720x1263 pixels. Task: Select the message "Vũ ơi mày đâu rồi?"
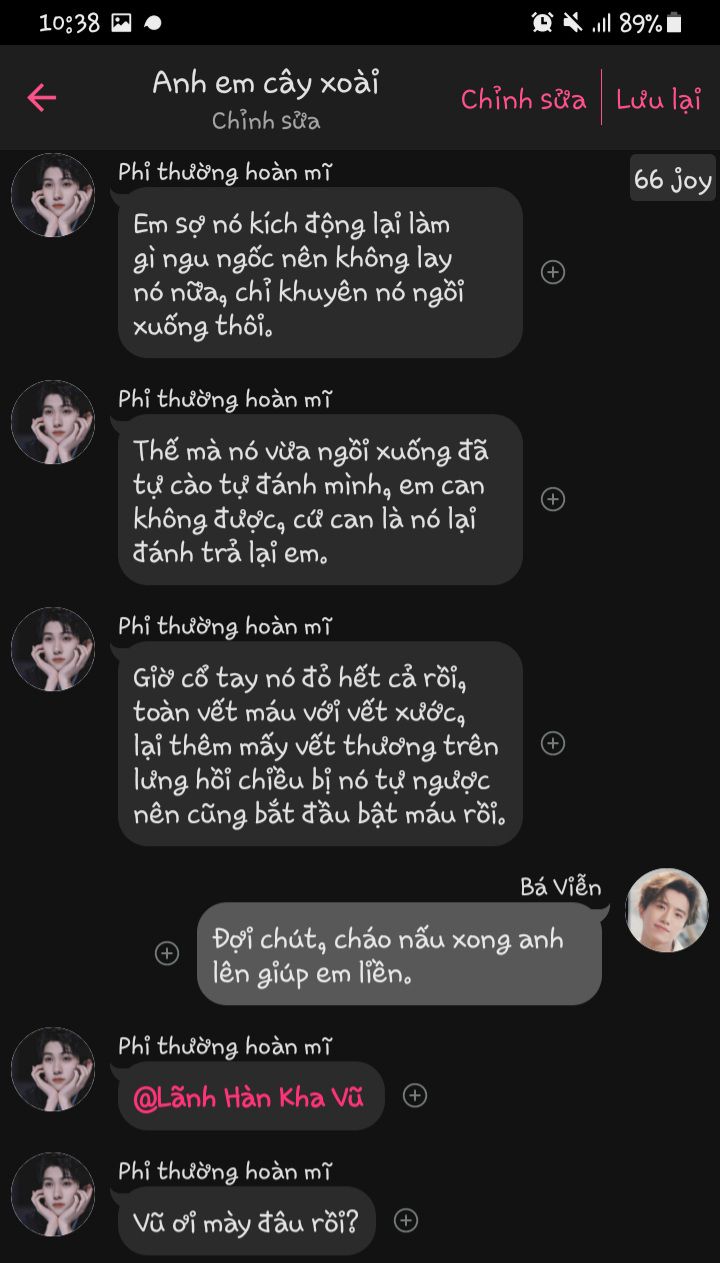(245, 1221)
